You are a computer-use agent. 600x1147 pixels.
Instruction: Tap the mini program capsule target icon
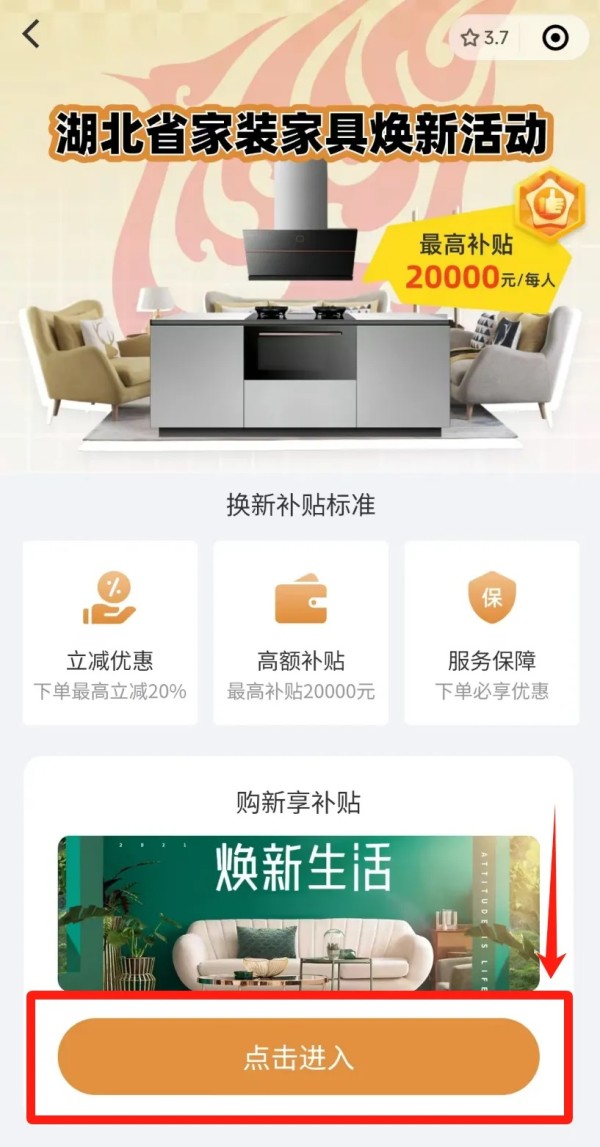[x=554, y=38]
